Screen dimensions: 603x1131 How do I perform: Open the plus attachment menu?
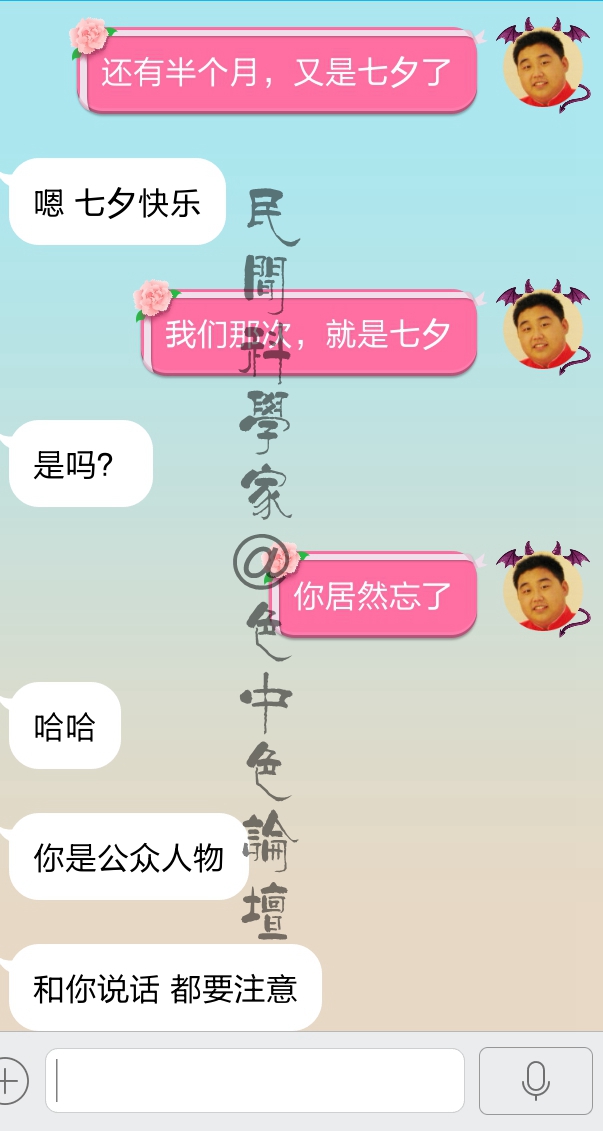tap(12, 1081)
